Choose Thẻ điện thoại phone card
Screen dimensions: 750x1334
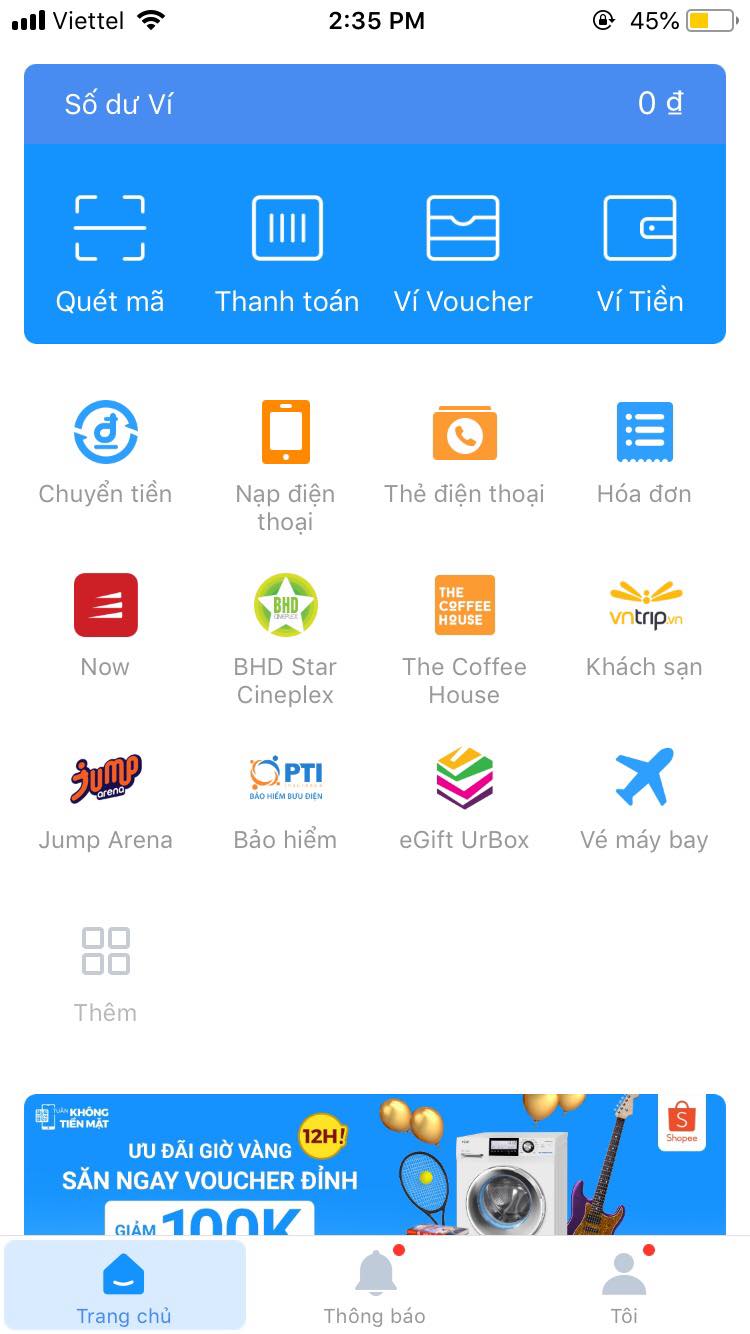click(464, 450)
